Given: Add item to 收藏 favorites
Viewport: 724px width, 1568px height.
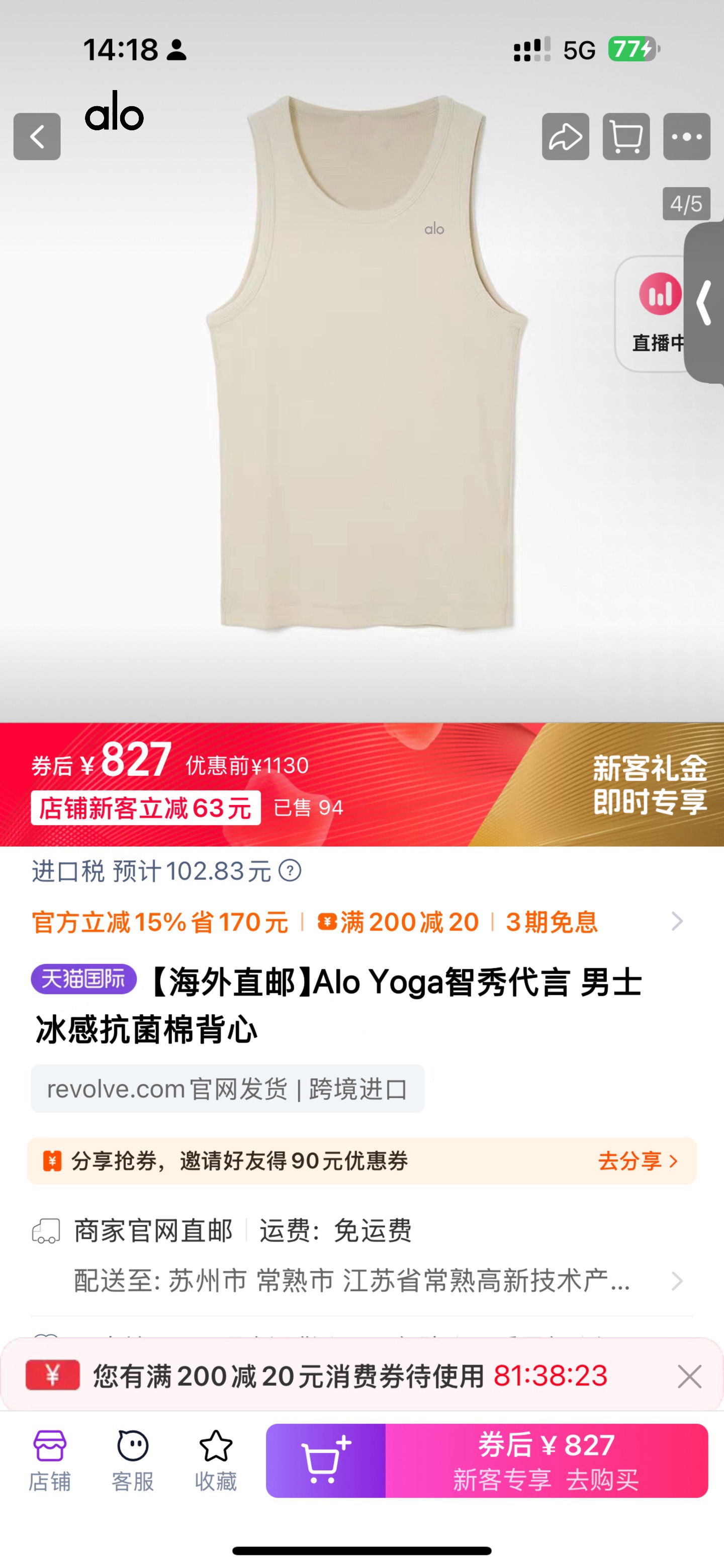Looking at the screenshot, I should [x=215, y=1460].
